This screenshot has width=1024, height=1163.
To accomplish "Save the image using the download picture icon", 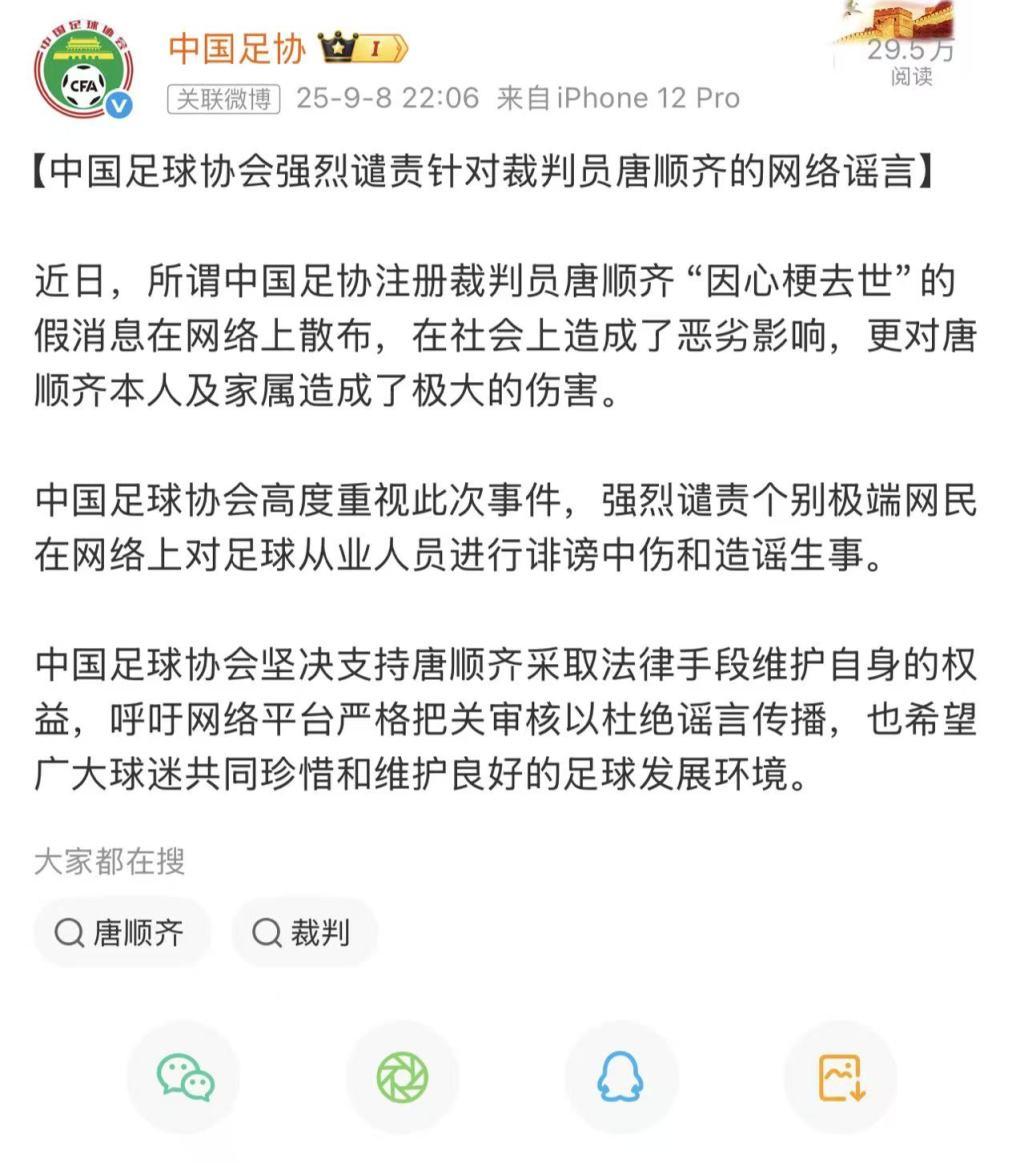I will 840,1079.
